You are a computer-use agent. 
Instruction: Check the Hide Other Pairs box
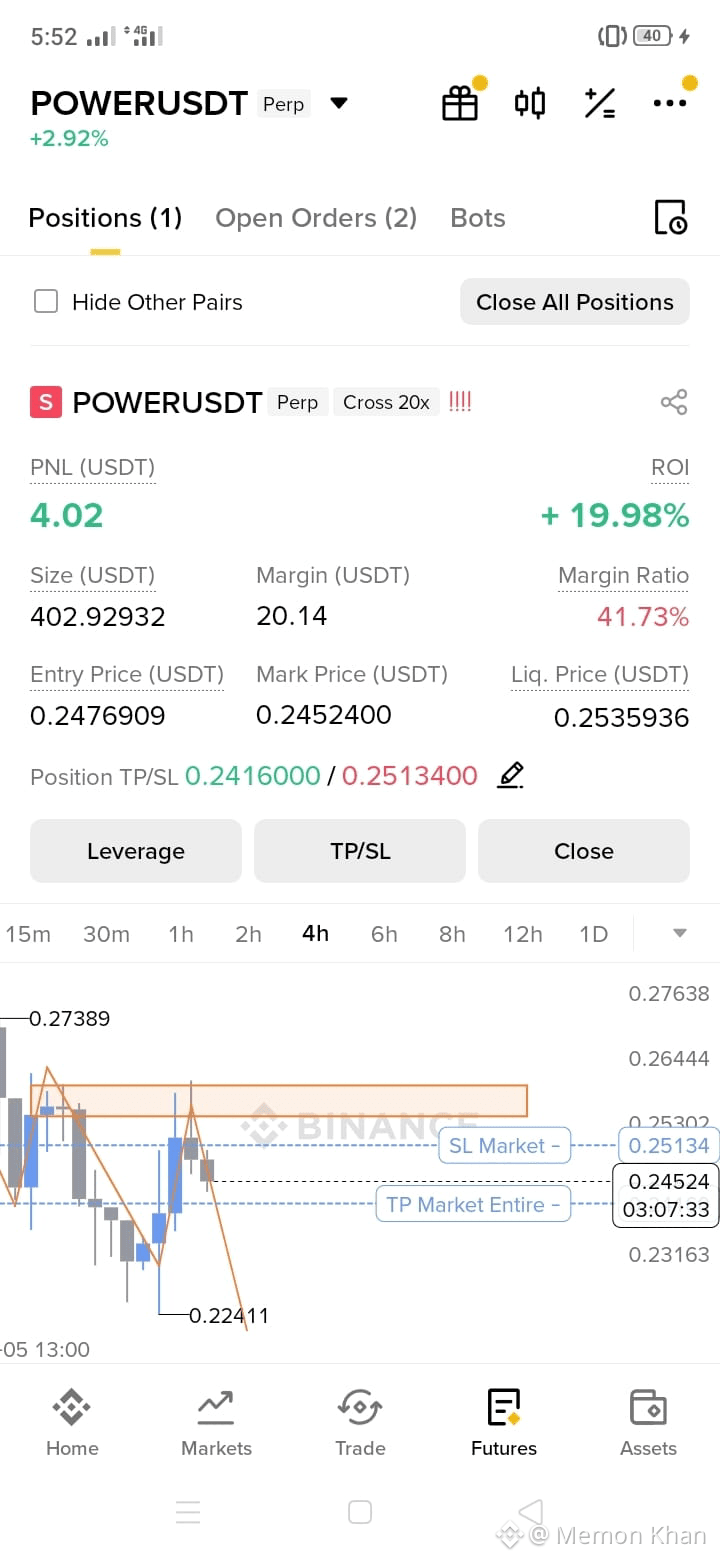[x=46, y=302]
